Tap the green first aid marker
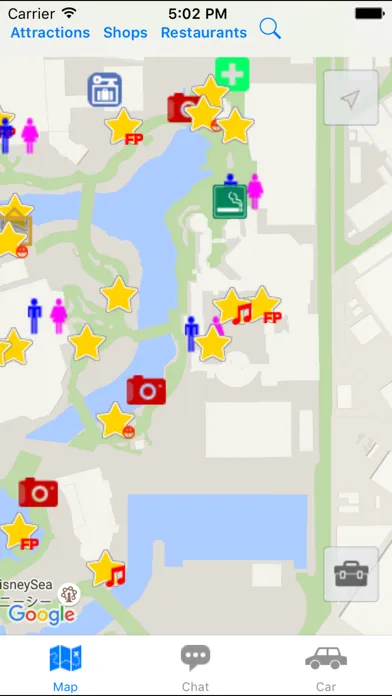The height and width of the screenshot is (696, 392). [232, 74]
